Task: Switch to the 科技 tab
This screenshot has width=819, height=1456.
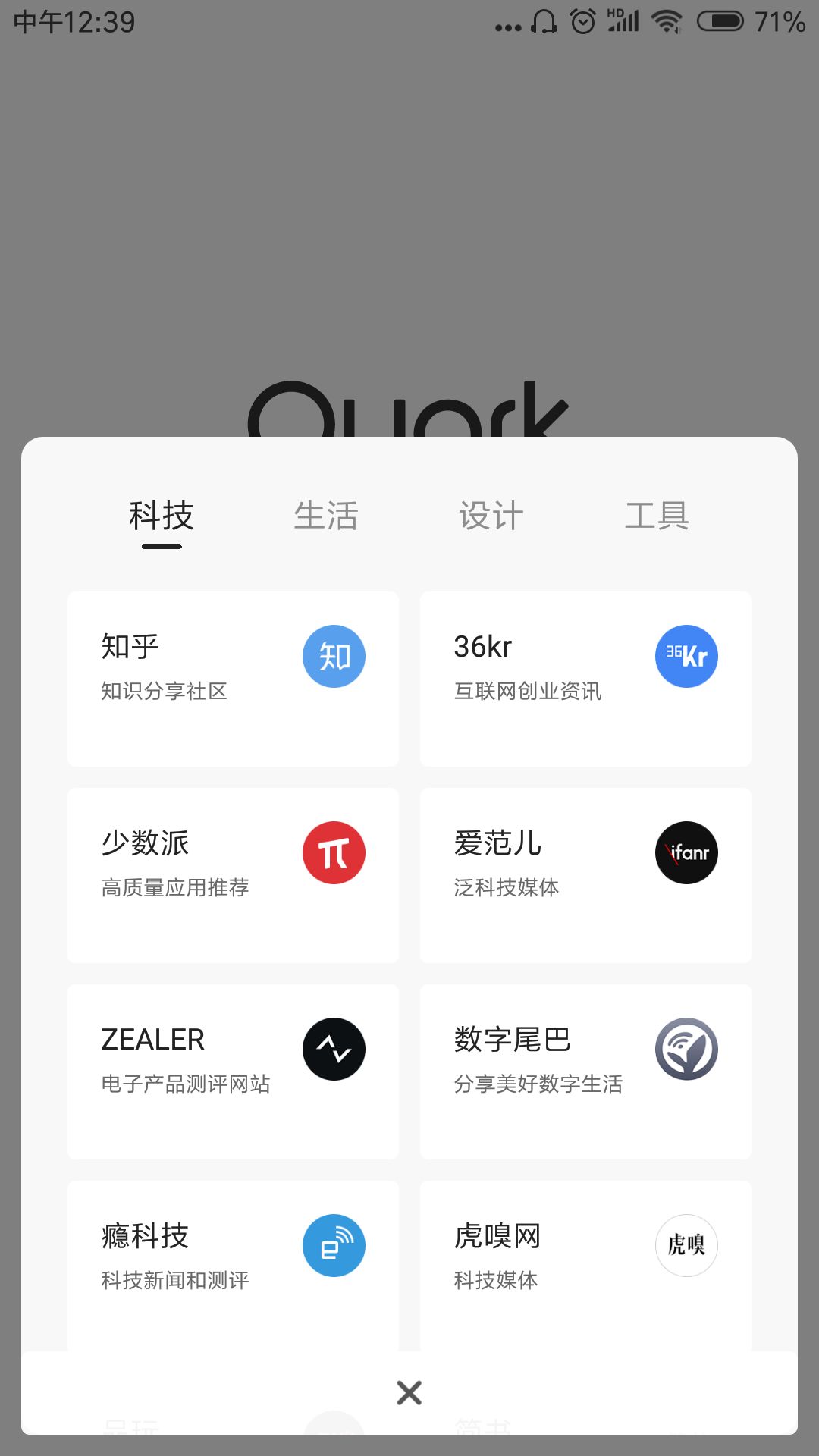Action: click(162, 516)
